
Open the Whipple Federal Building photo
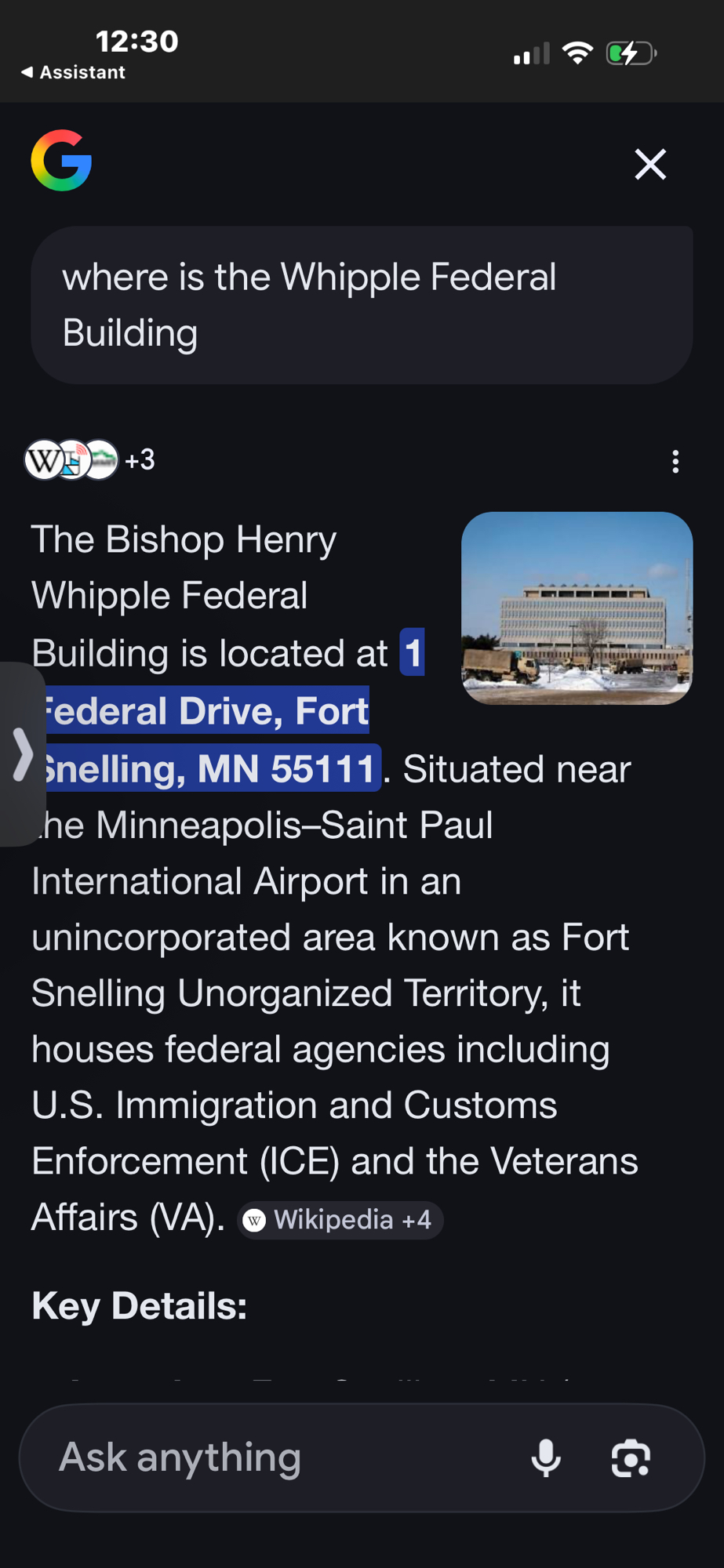[x=577, y=608]
